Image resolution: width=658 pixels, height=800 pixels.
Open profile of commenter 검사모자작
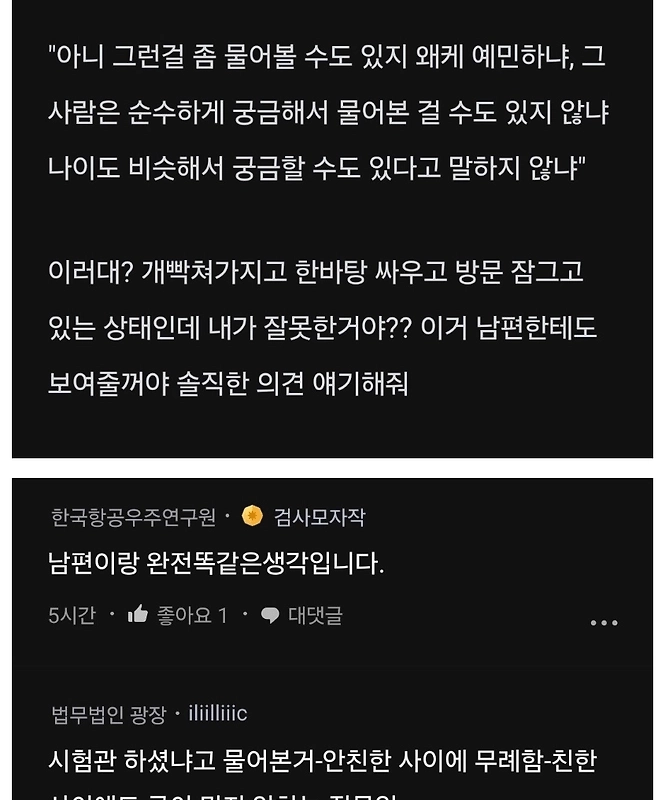pos(319,517)
